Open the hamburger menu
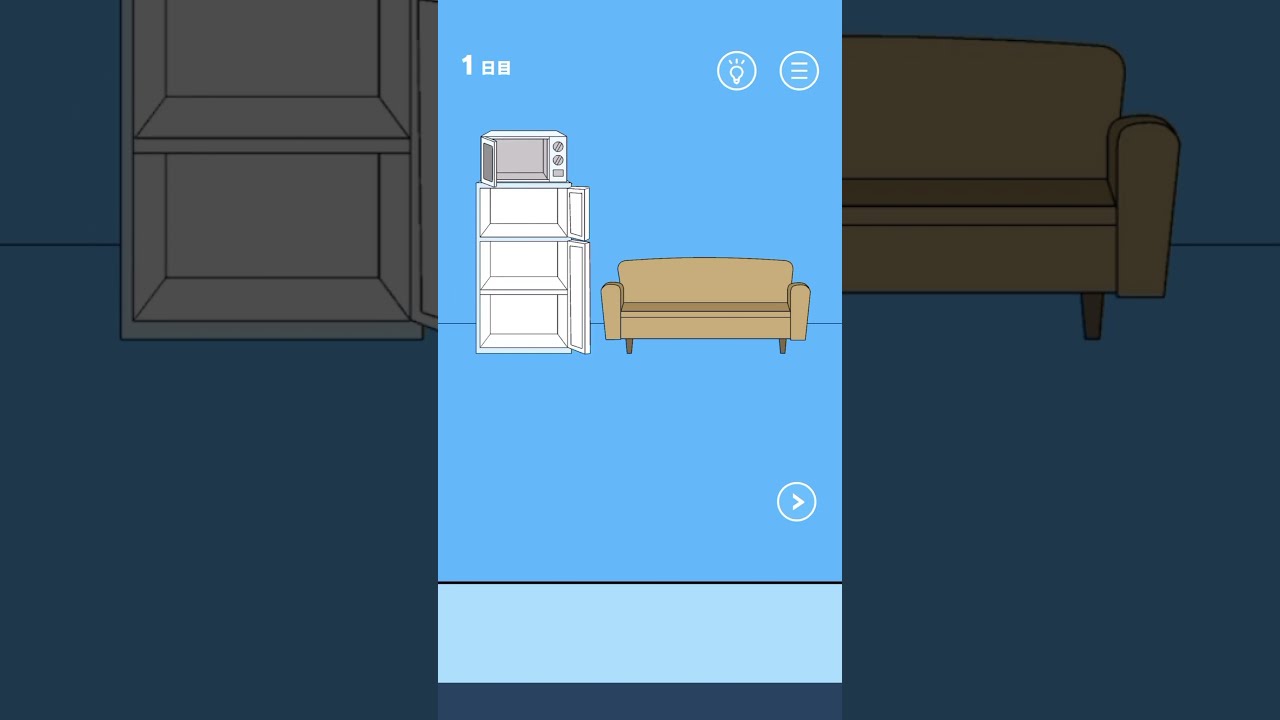The image size is (1280, 720). [x=799, y=71]
